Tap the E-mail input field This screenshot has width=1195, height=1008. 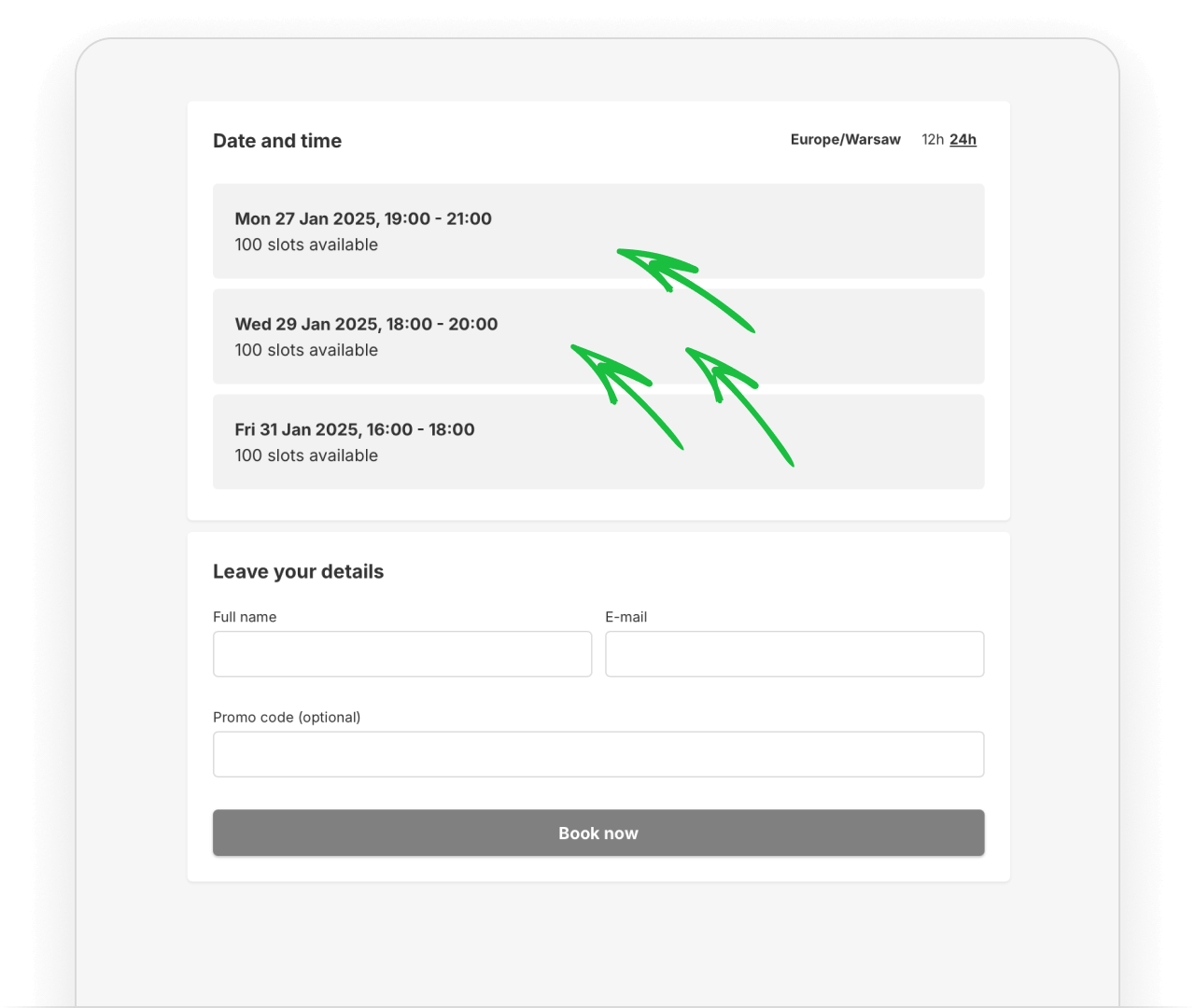(x=794, y=653)
